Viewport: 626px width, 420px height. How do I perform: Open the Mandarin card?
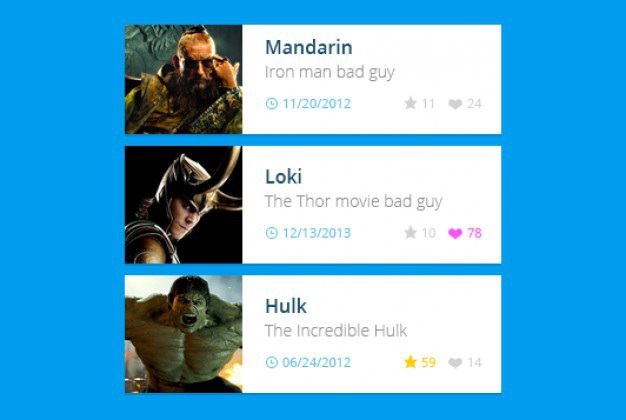308,48
